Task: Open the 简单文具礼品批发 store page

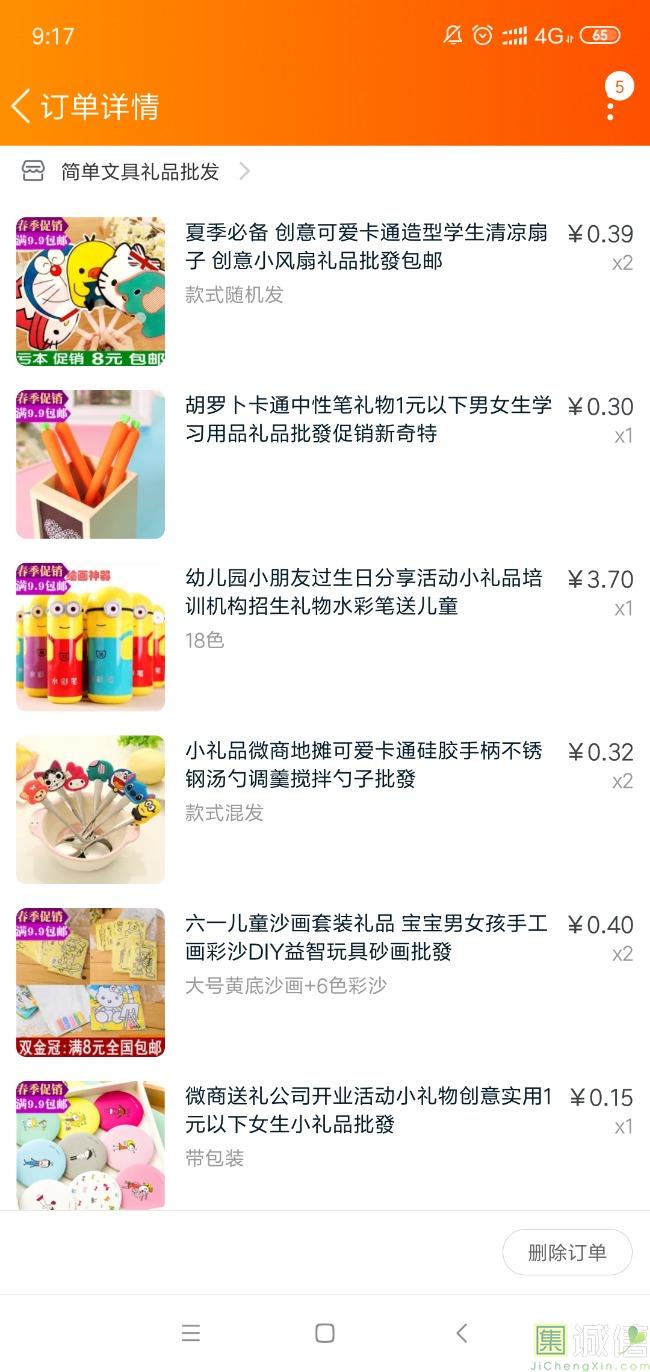Action: (140, 172)
